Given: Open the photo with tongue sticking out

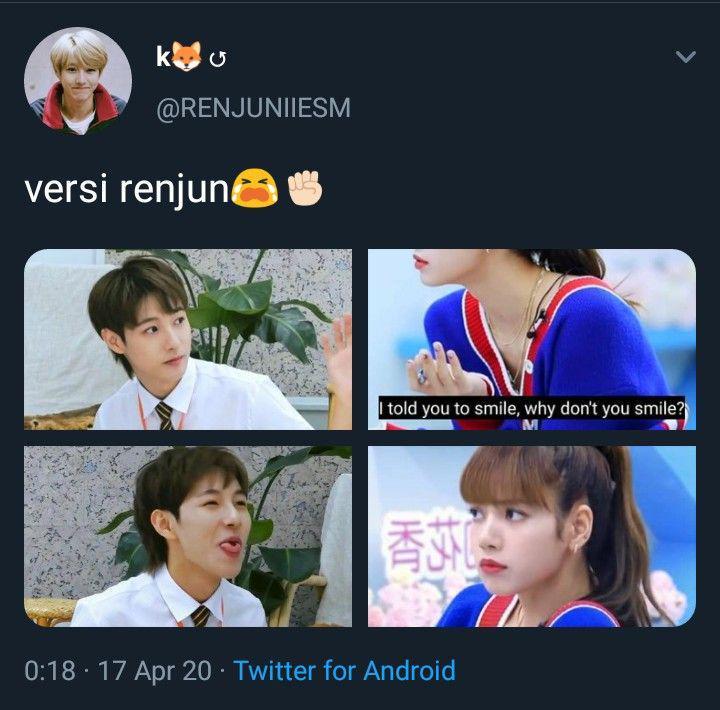Looking at the screenshot, I should tap(188, 536).
